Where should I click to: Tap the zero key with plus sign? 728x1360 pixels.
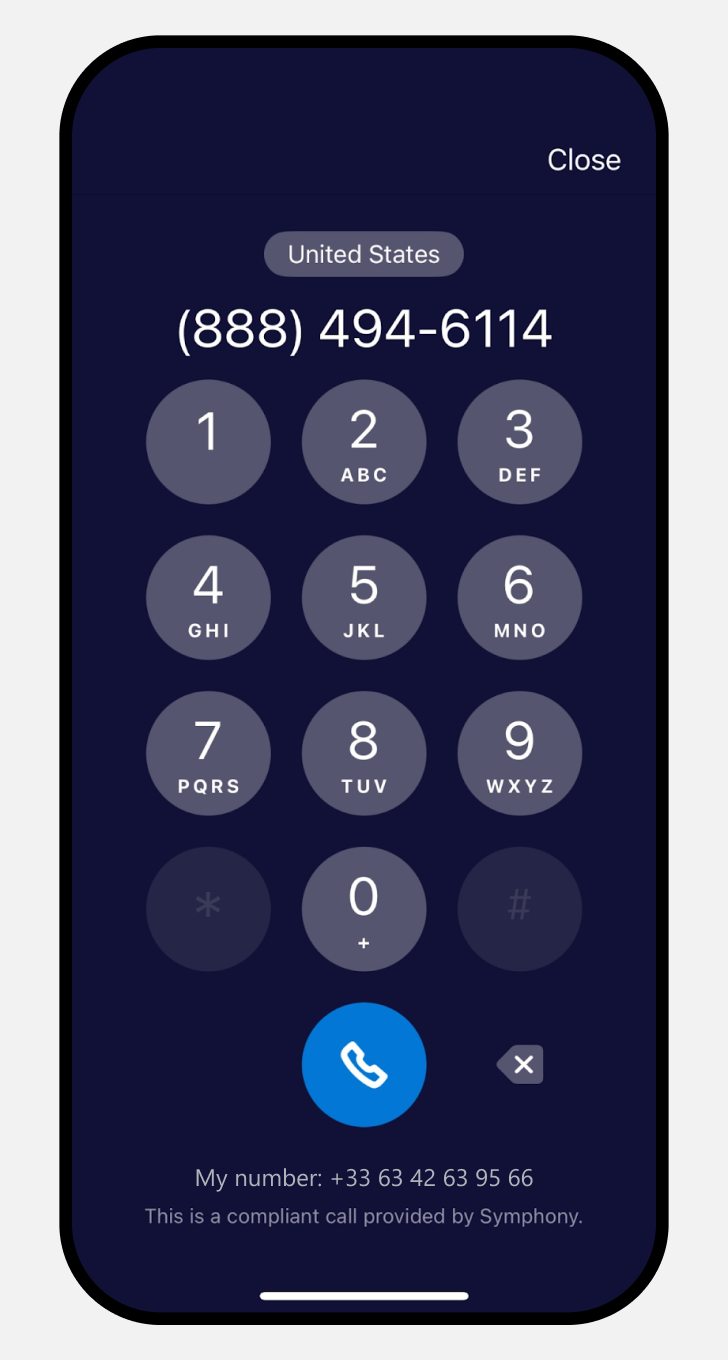(x=364, y=908)
